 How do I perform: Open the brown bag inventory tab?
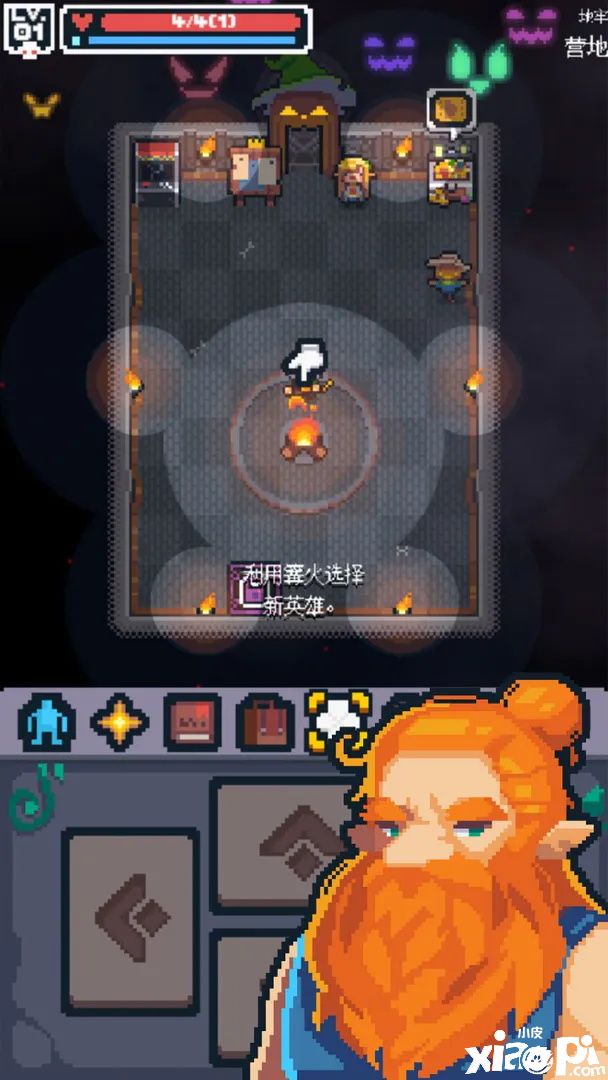[265, 722]
